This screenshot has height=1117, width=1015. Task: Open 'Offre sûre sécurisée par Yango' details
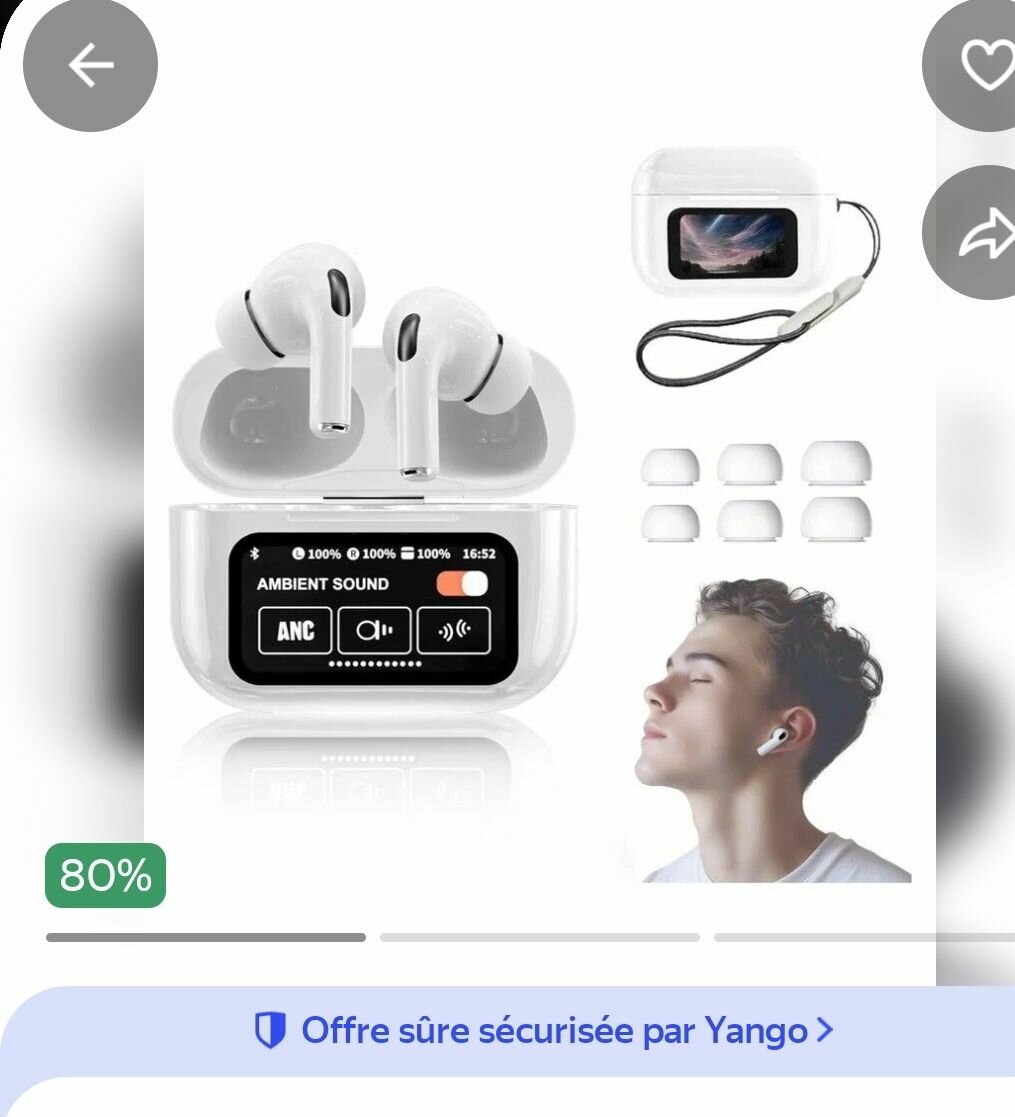click(543, 1030)
